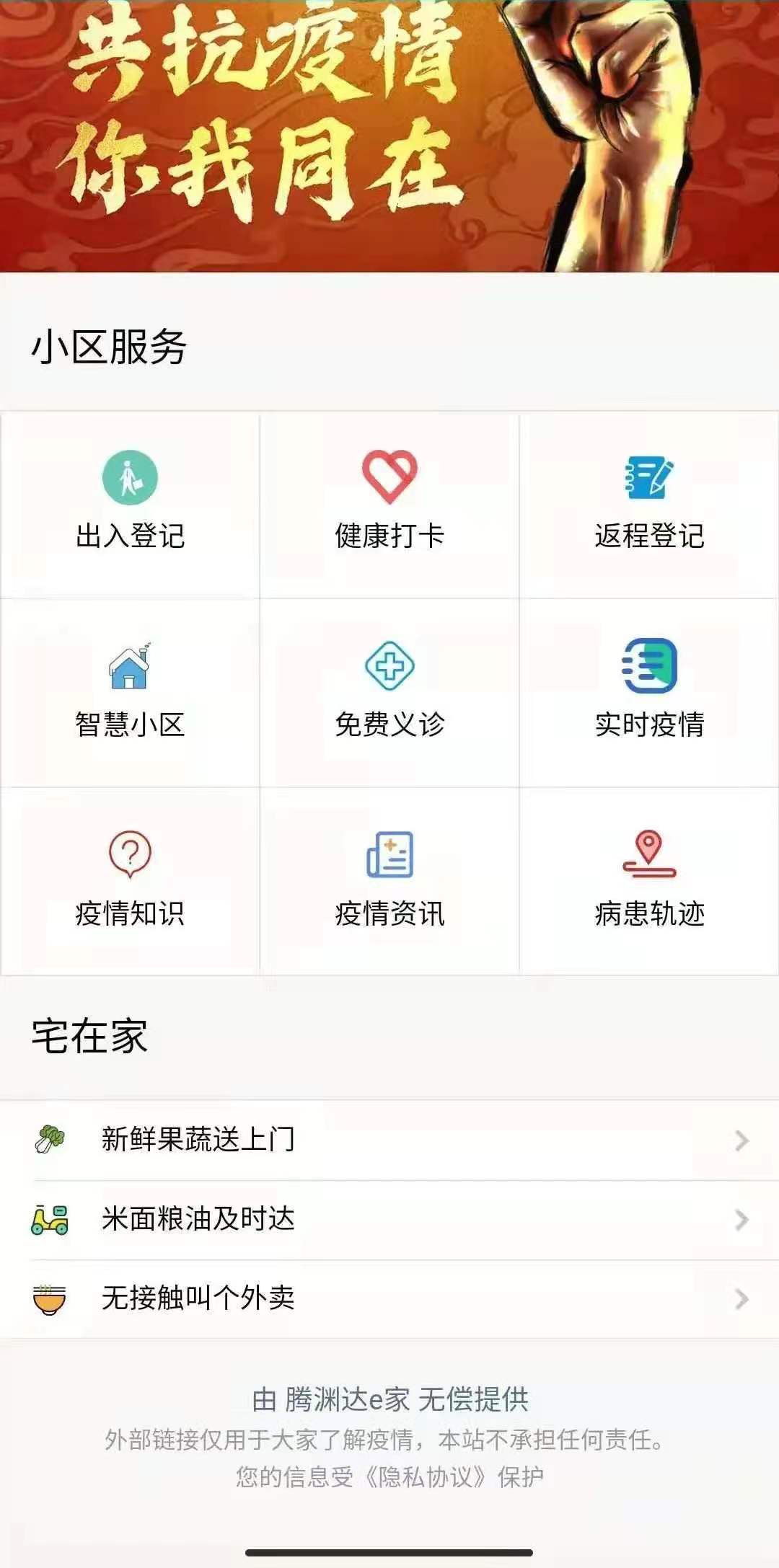779x1568 pixels.
Task: Select 健康打卡 health check-in
Action: pos(389,505)
